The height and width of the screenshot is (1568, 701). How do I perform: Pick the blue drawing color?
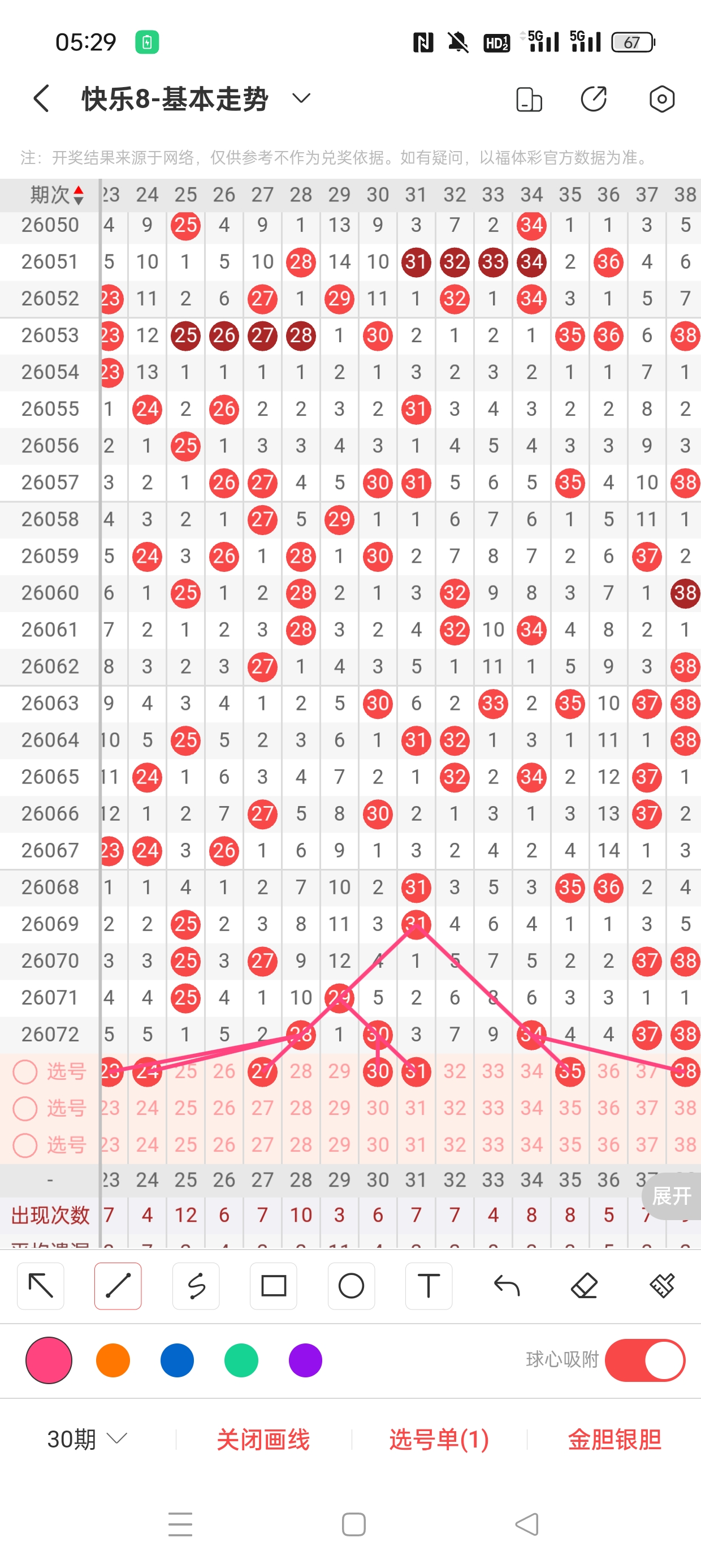pos(177,1360)
